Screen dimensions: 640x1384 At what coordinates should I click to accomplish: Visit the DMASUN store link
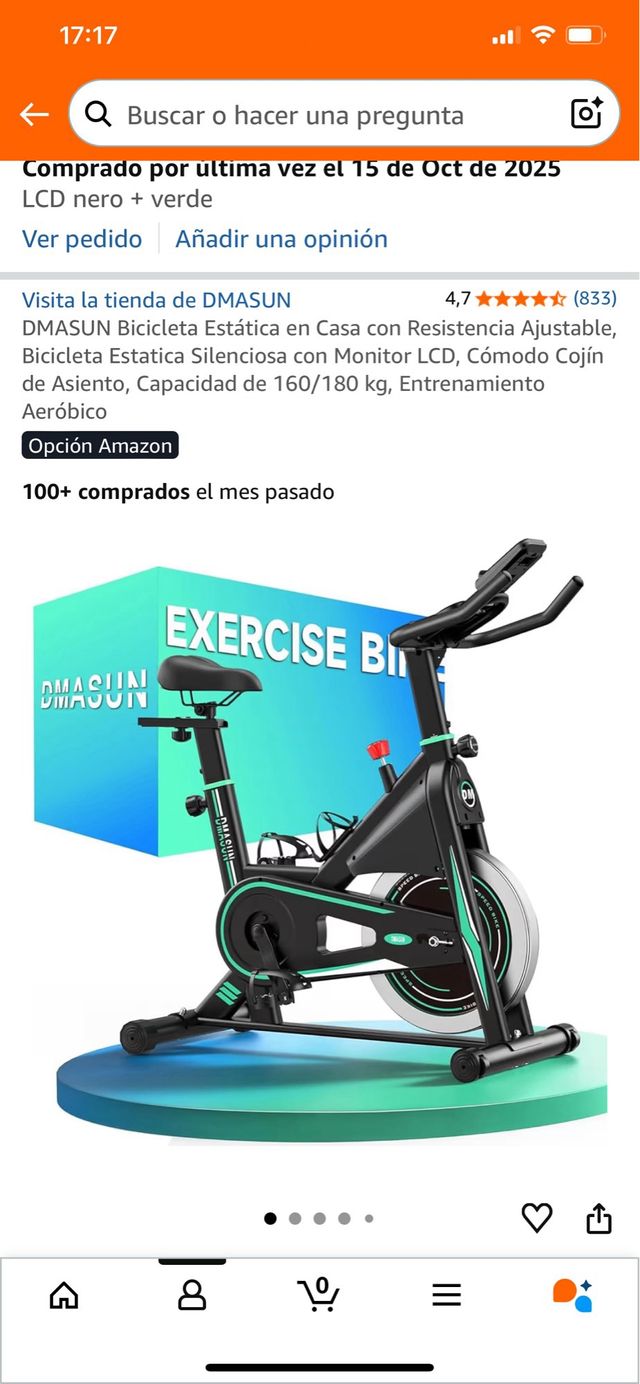157,299
